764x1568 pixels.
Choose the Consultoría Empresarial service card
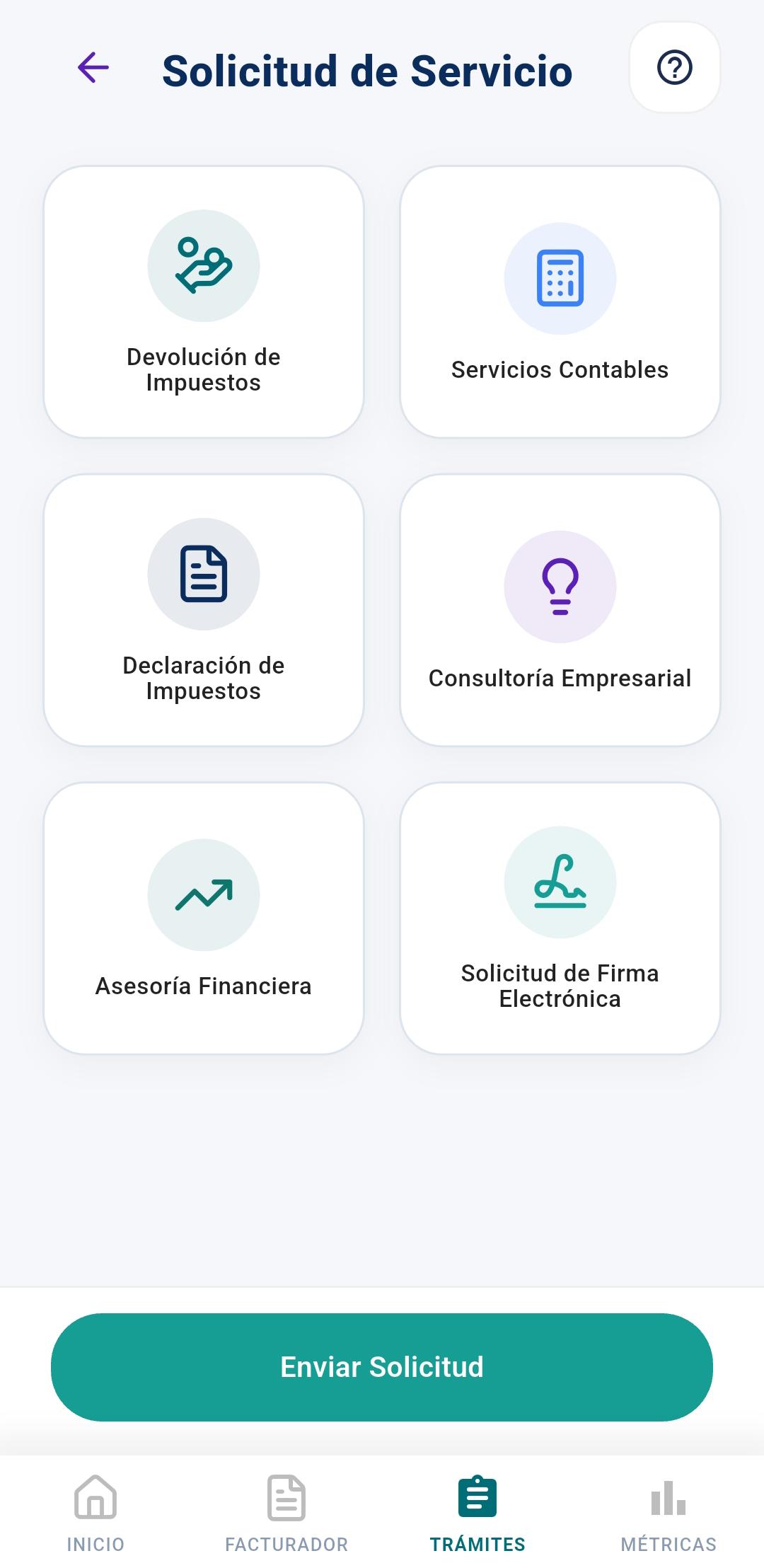(x=560, y=609)
